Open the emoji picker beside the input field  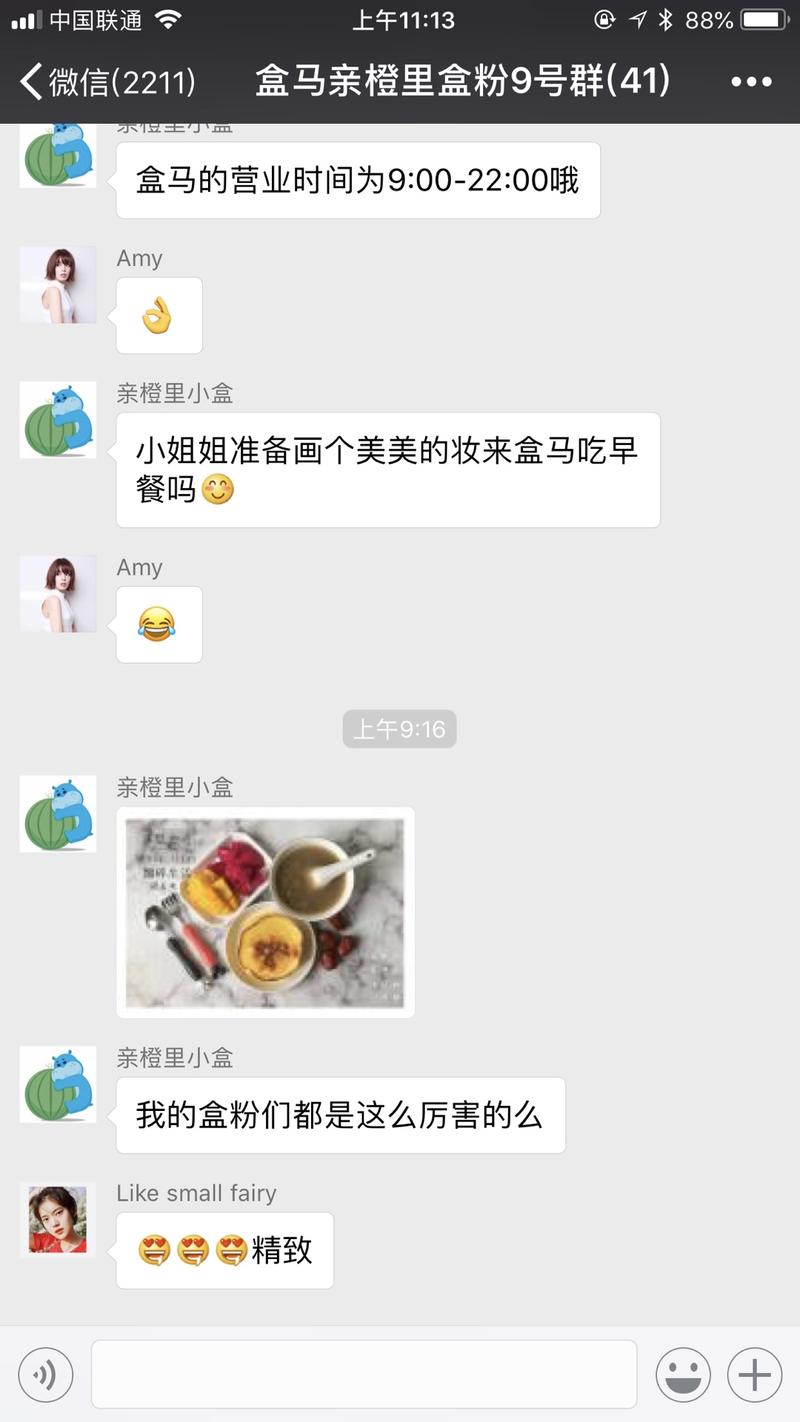[683, 1374]
